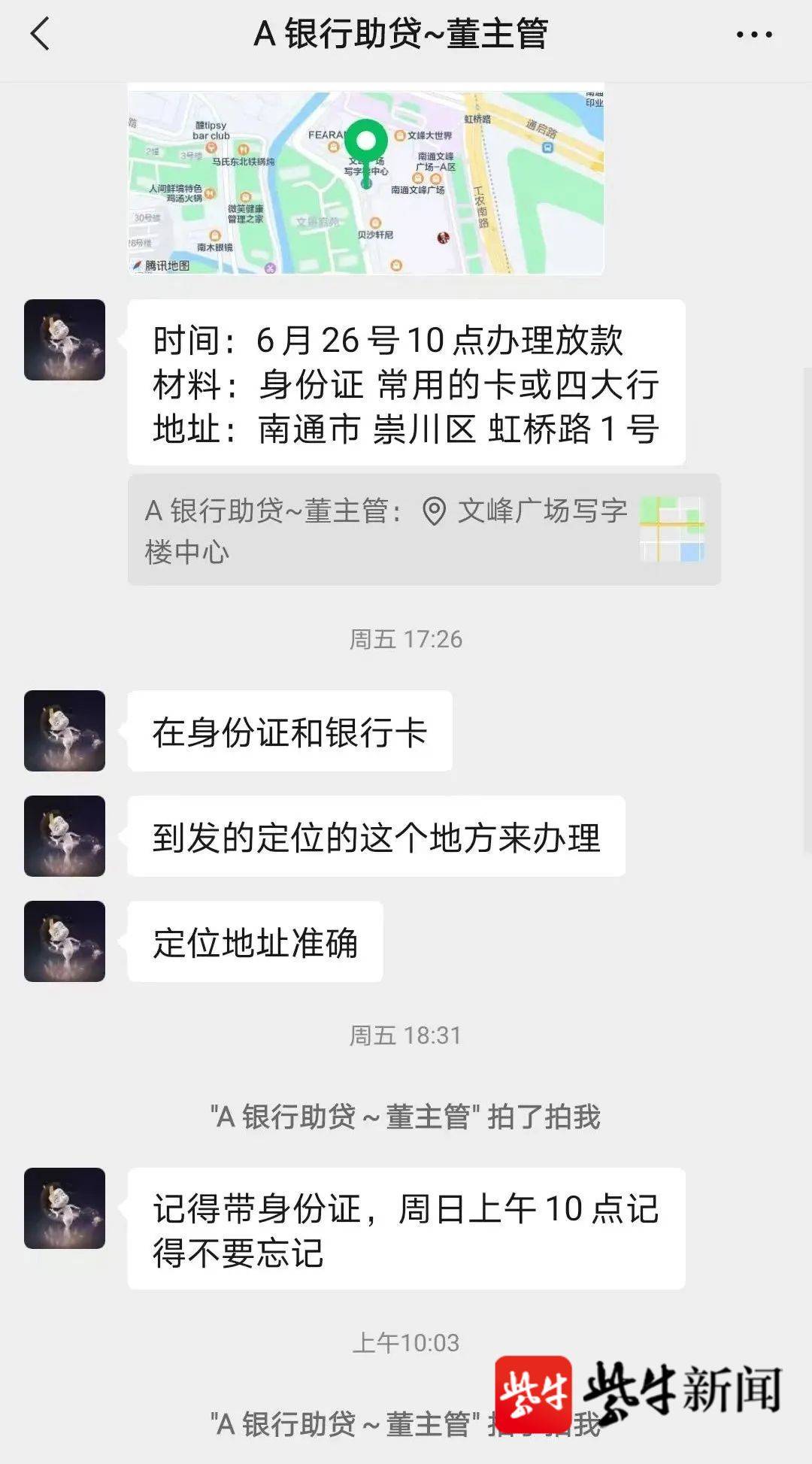Tap the sender avatar beside 定位地址准确
The height and width of the screenshot is (1464, 812).
[65, 941]
